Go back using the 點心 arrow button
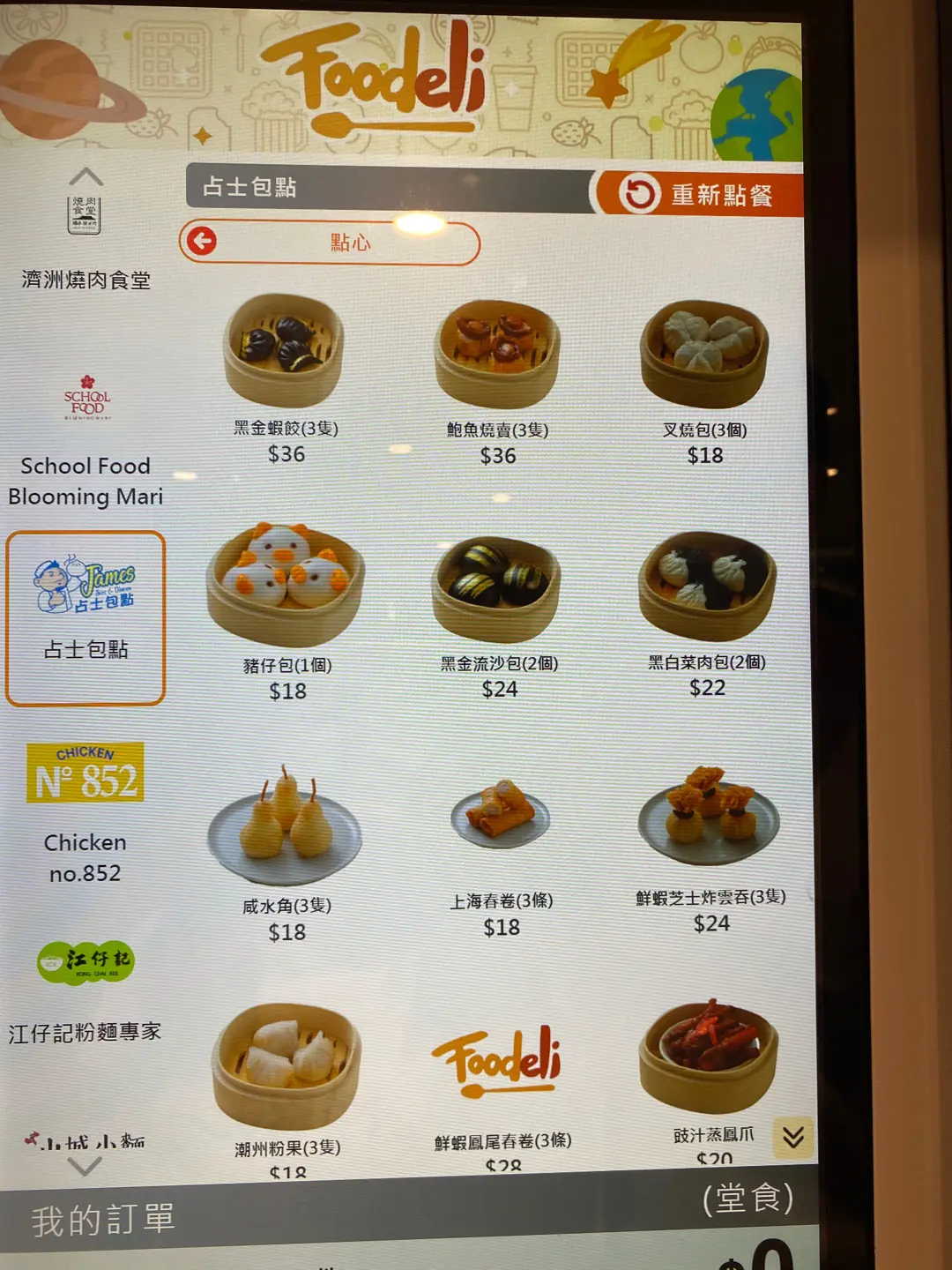Screen dimensions: 952x1270 pyautogui.click(x=203, y=242)
